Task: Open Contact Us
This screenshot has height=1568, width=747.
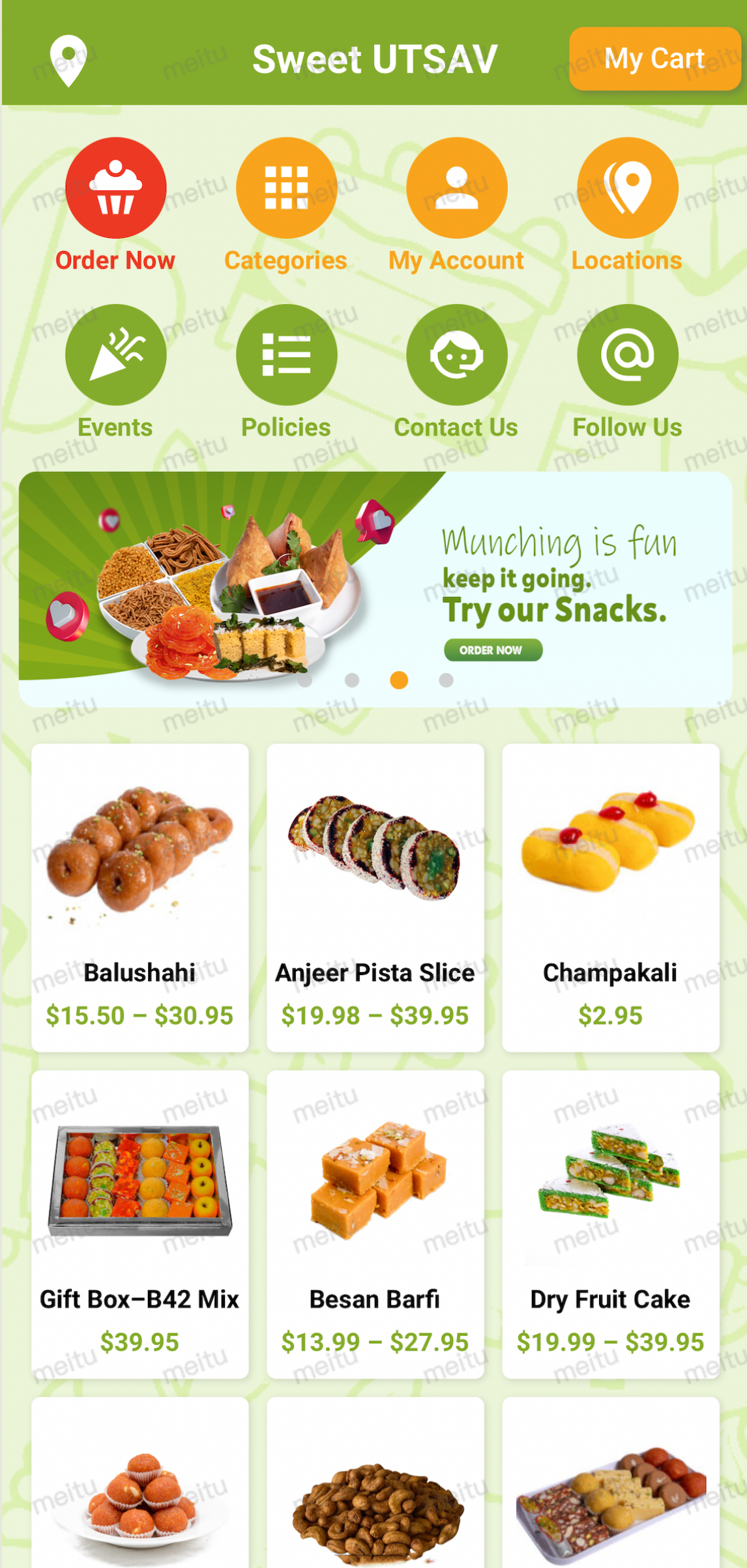Action: pos(456,370)
